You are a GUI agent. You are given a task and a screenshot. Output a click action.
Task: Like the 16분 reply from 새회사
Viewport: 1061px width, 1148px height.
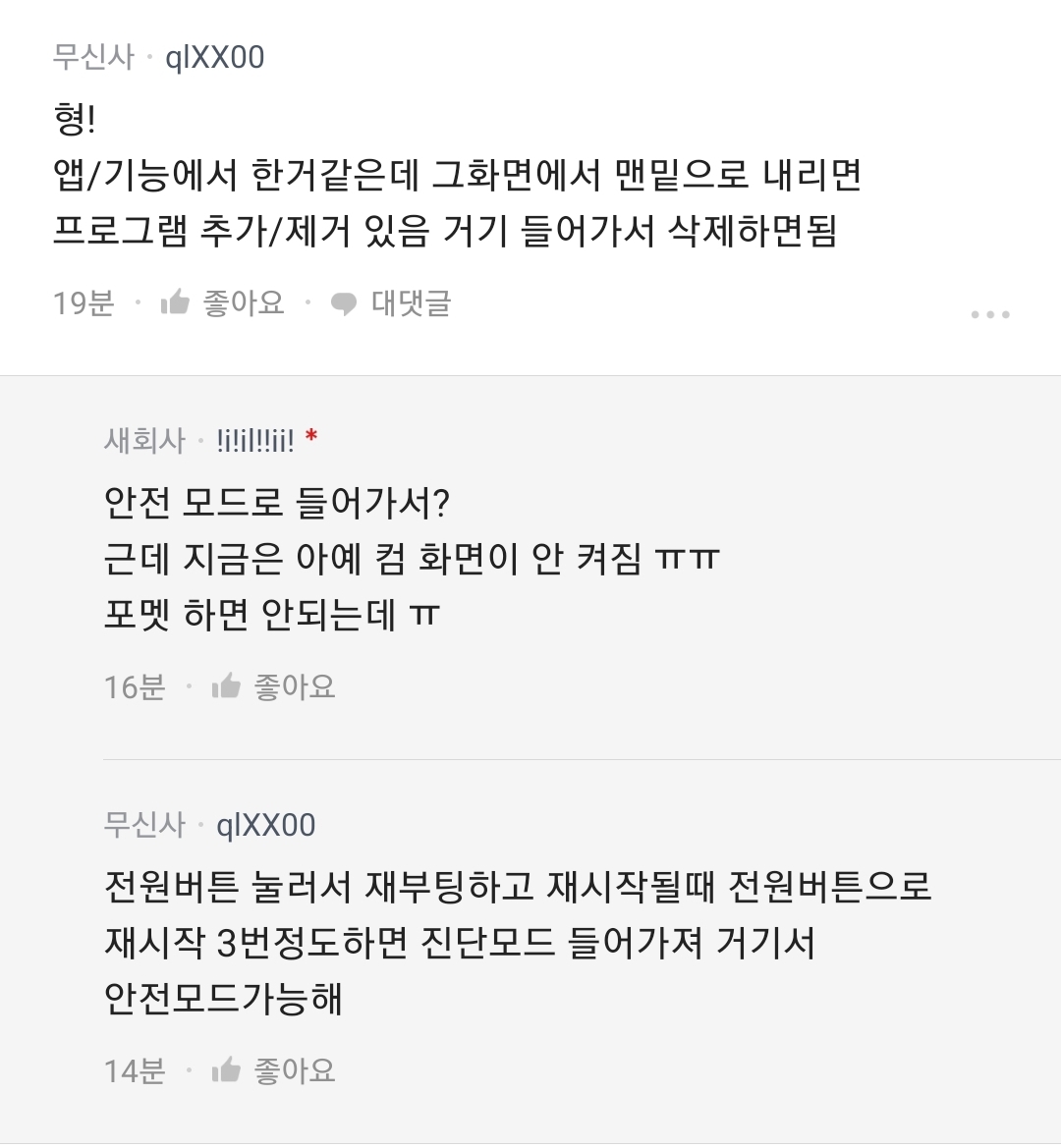pos(274,686)
